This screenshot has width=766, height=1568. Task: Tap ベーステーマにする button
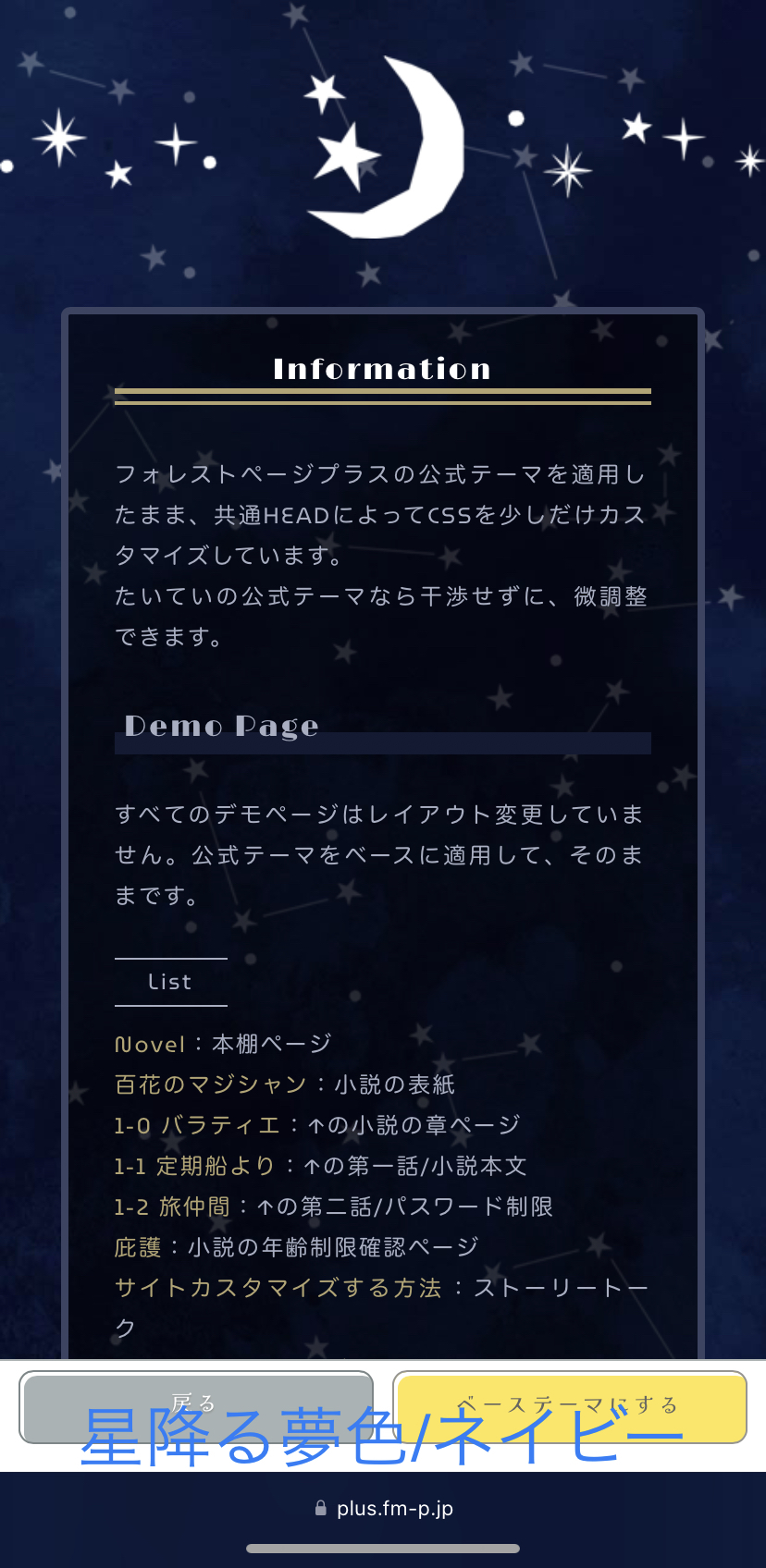[x=570, y=1406]
